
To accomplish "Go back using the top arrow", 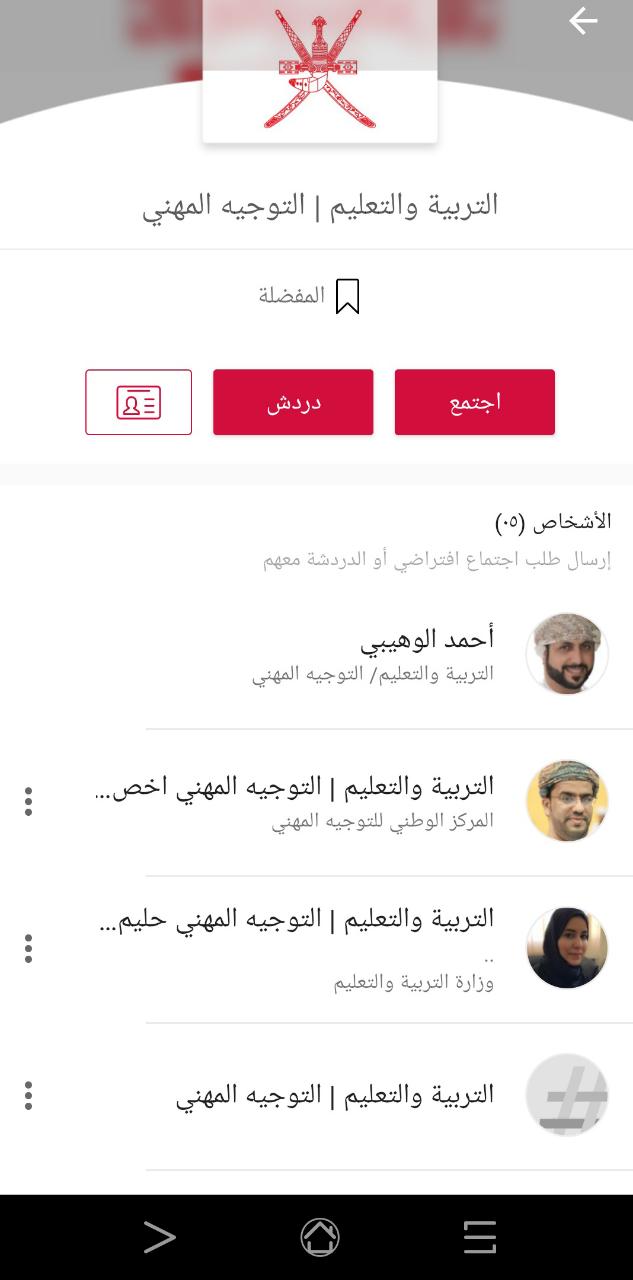I will (583, 21).
